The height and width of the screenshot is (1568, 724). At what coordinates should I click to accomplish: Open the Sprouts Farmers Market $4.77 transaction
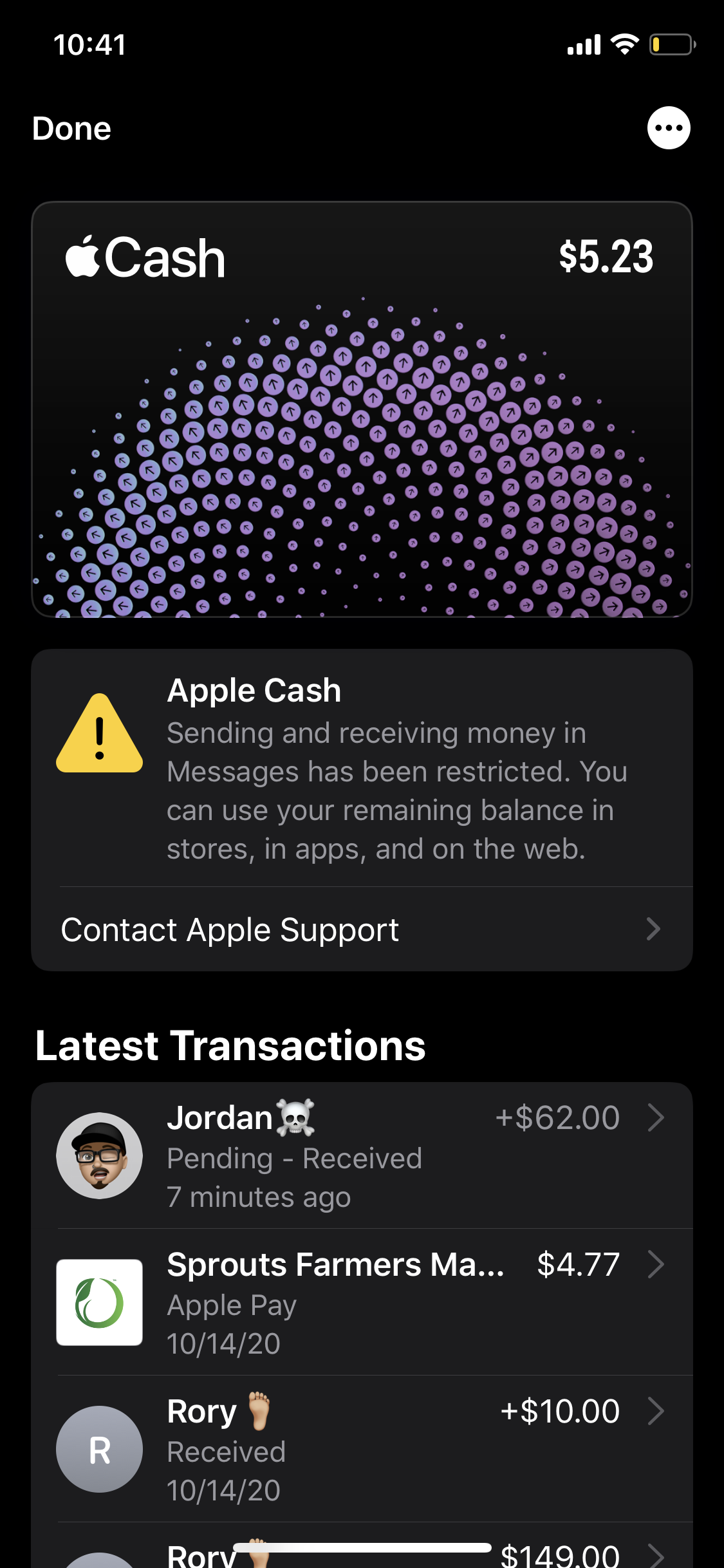pos(362,1303)
